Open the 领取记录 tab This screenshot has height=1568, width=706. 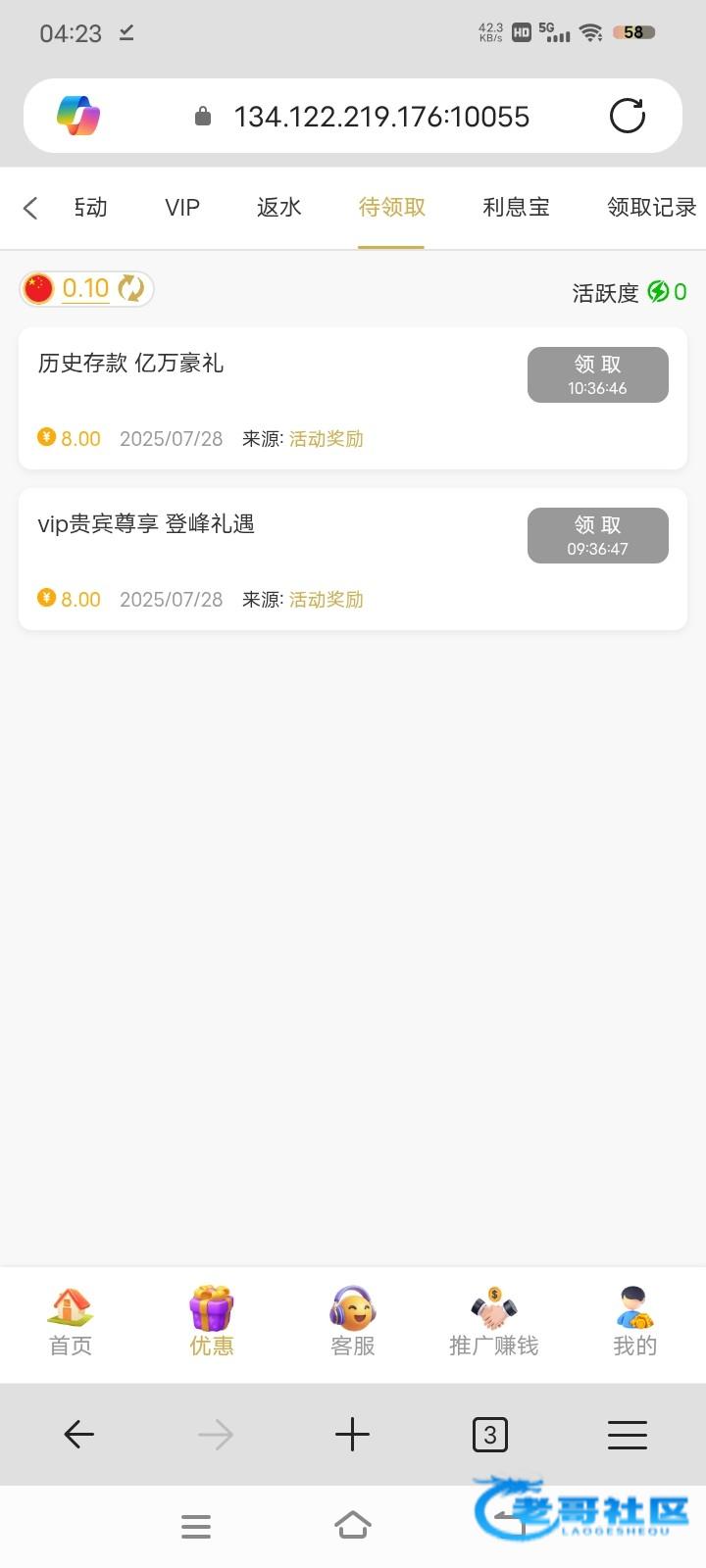(651, 208)
